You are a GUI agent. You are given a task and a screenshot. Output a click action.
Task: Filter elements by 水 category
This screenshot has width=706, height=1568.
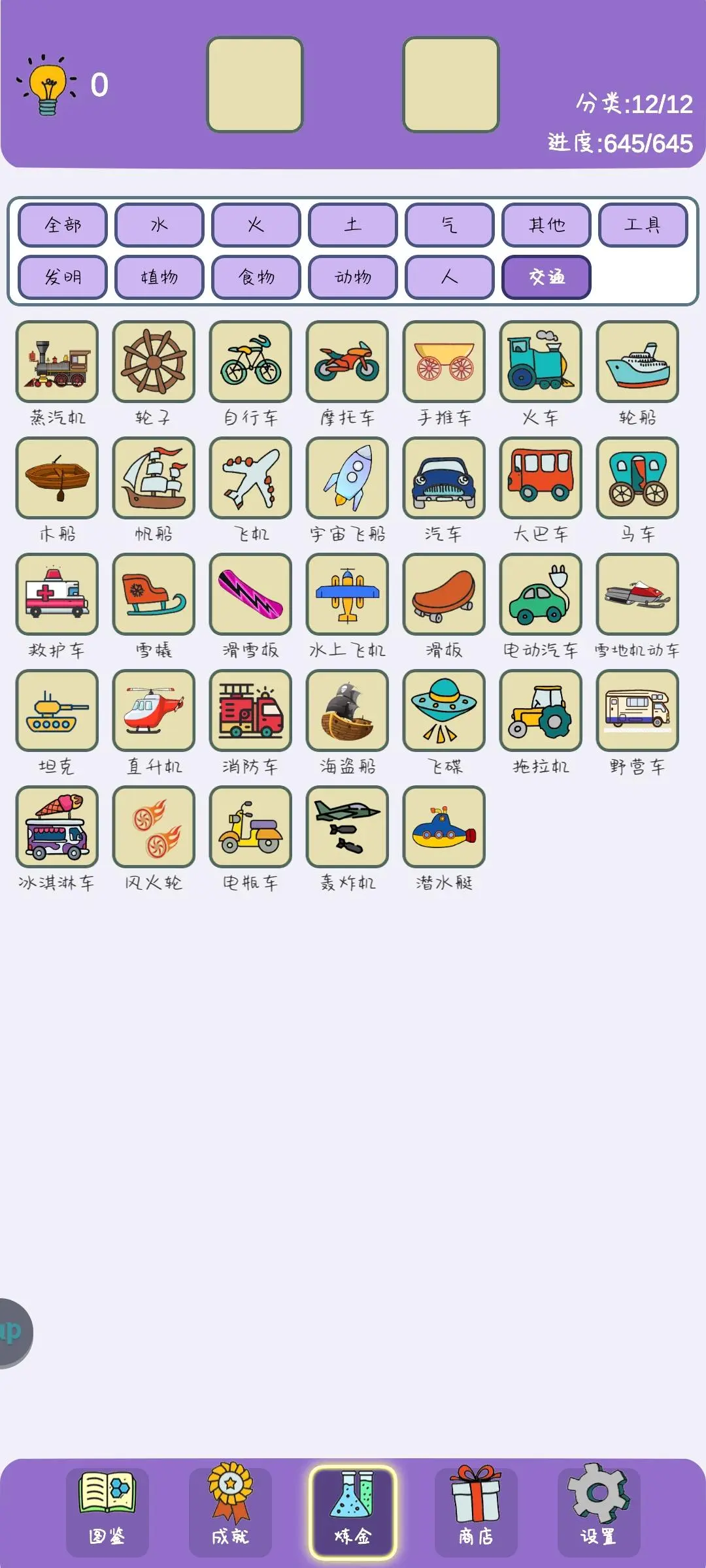(x=160, y=225)
